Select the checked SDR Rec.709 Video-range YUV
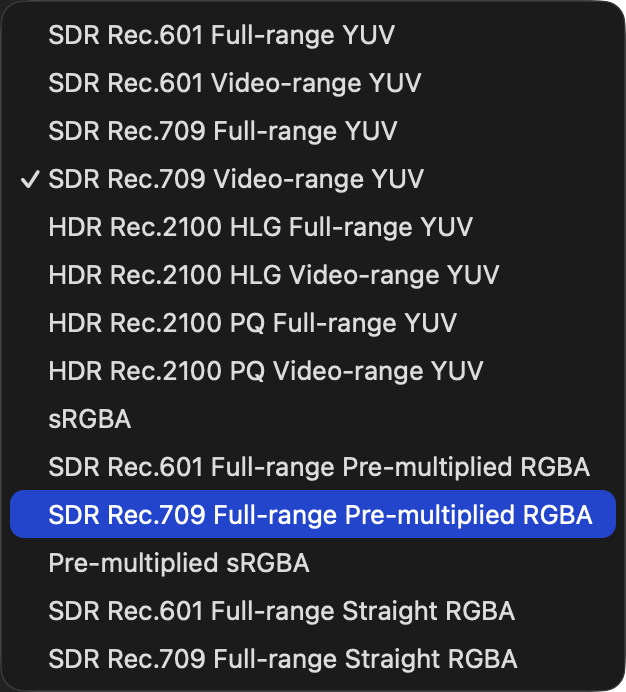 [x=236, y=179]
